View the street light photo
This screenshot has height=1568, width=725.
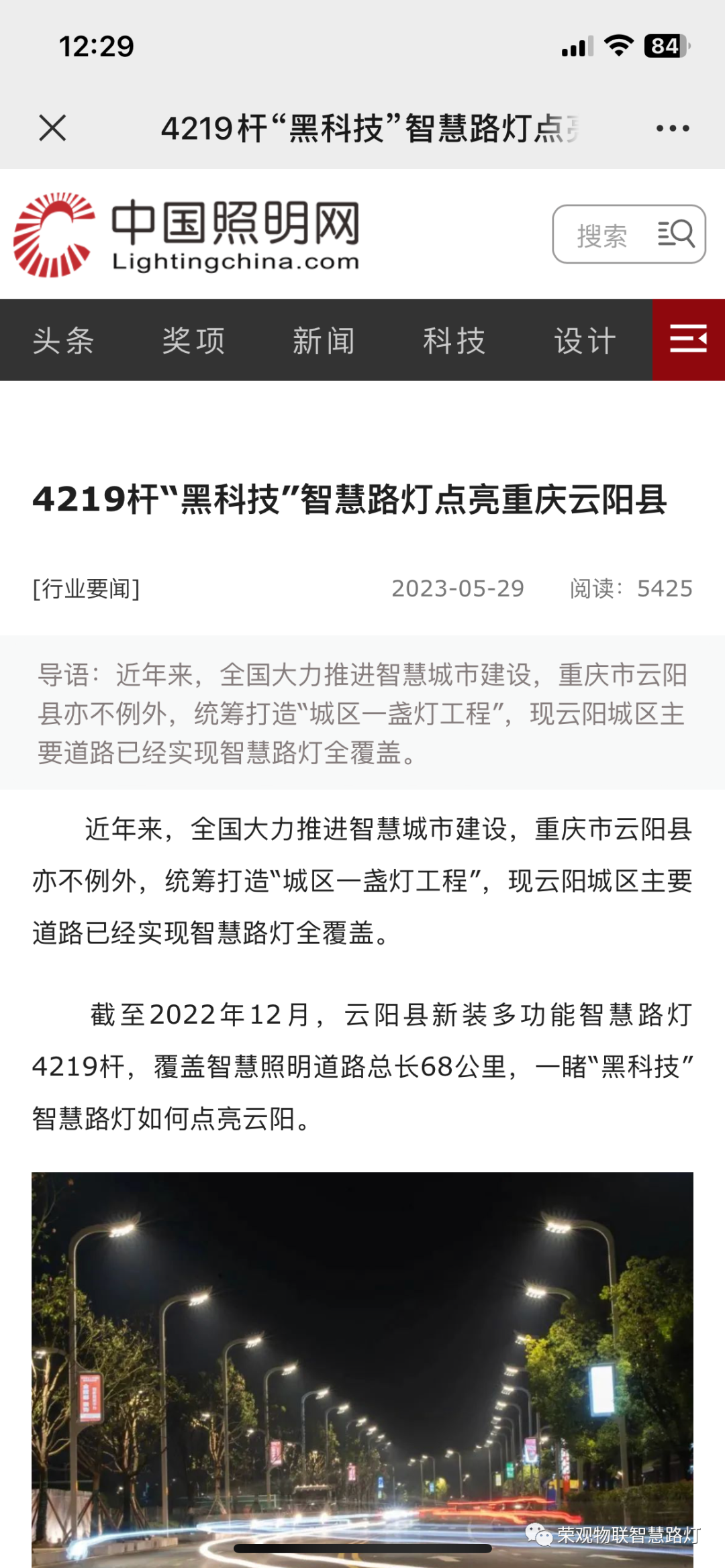(362, 1369)
